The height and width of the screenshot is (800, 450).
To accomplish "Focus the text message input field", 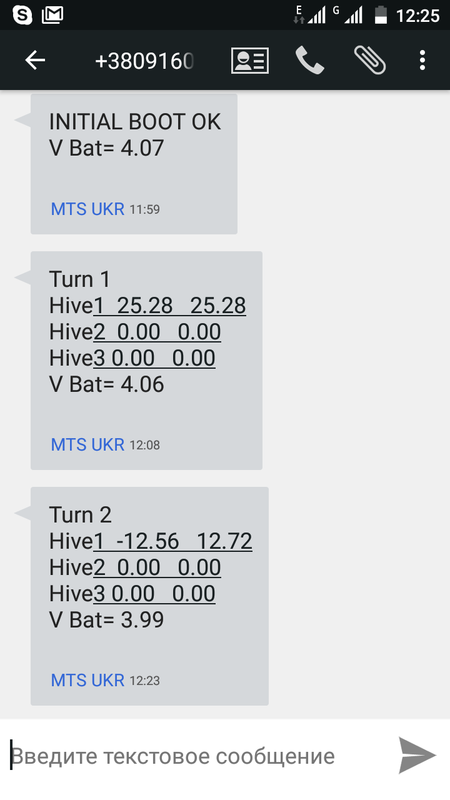I will [199, 756].
